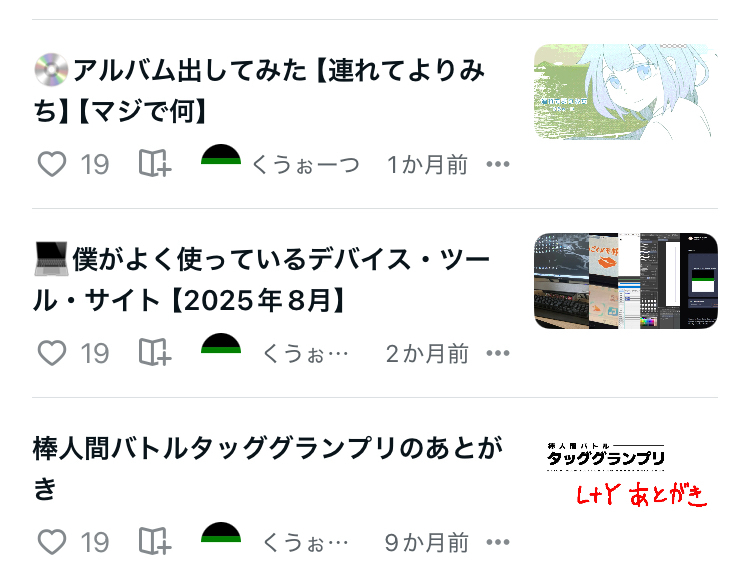Viewport: 750px width, 581px height.
Task: Add アルバム出してみた article to a magazine
Action: pos(154,164)
